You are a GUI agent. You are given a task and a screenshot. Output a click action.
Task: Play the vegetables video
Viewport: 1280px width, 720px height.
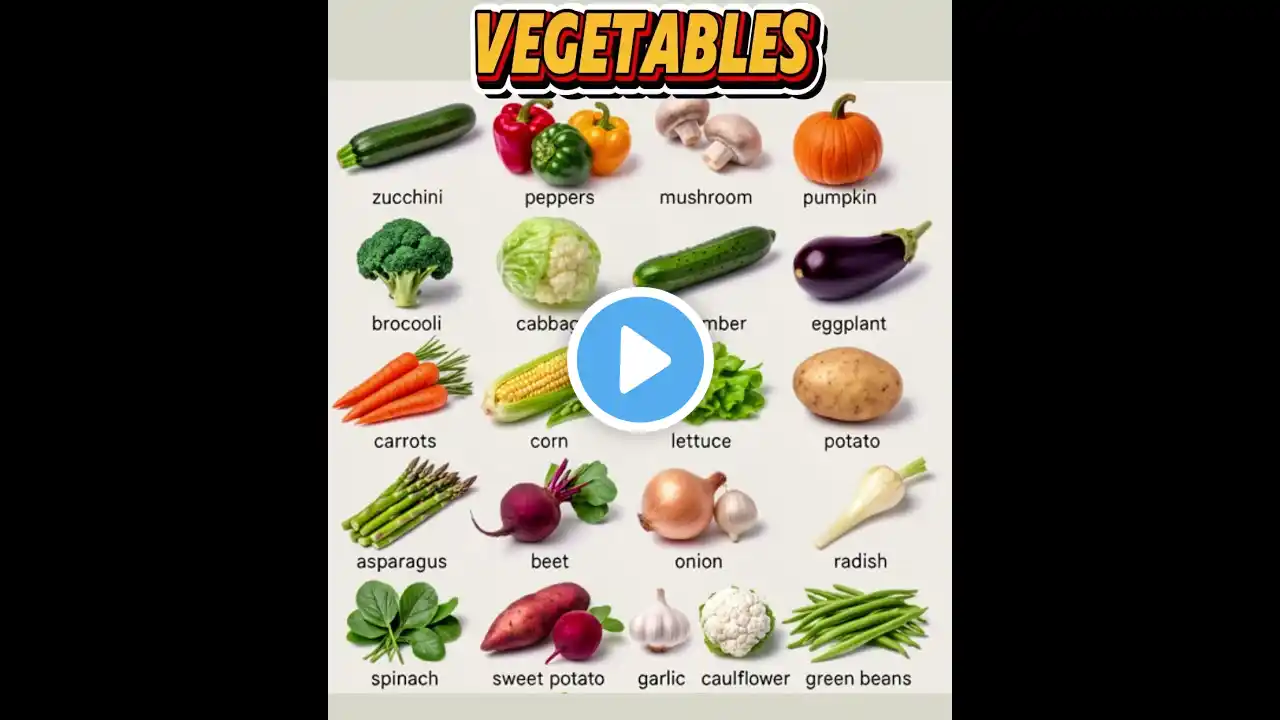640,360
